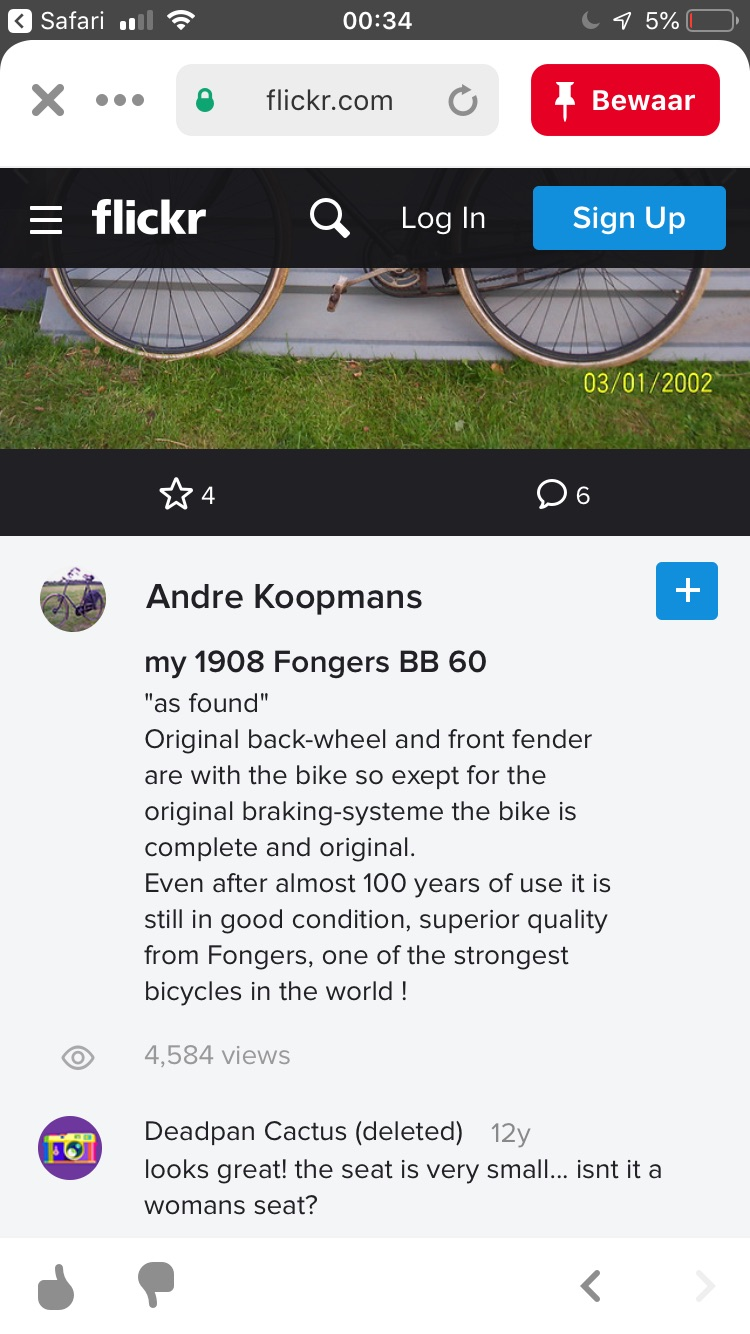Reload the flickr page
The image size is (750, 1334).
coord(462,100)
